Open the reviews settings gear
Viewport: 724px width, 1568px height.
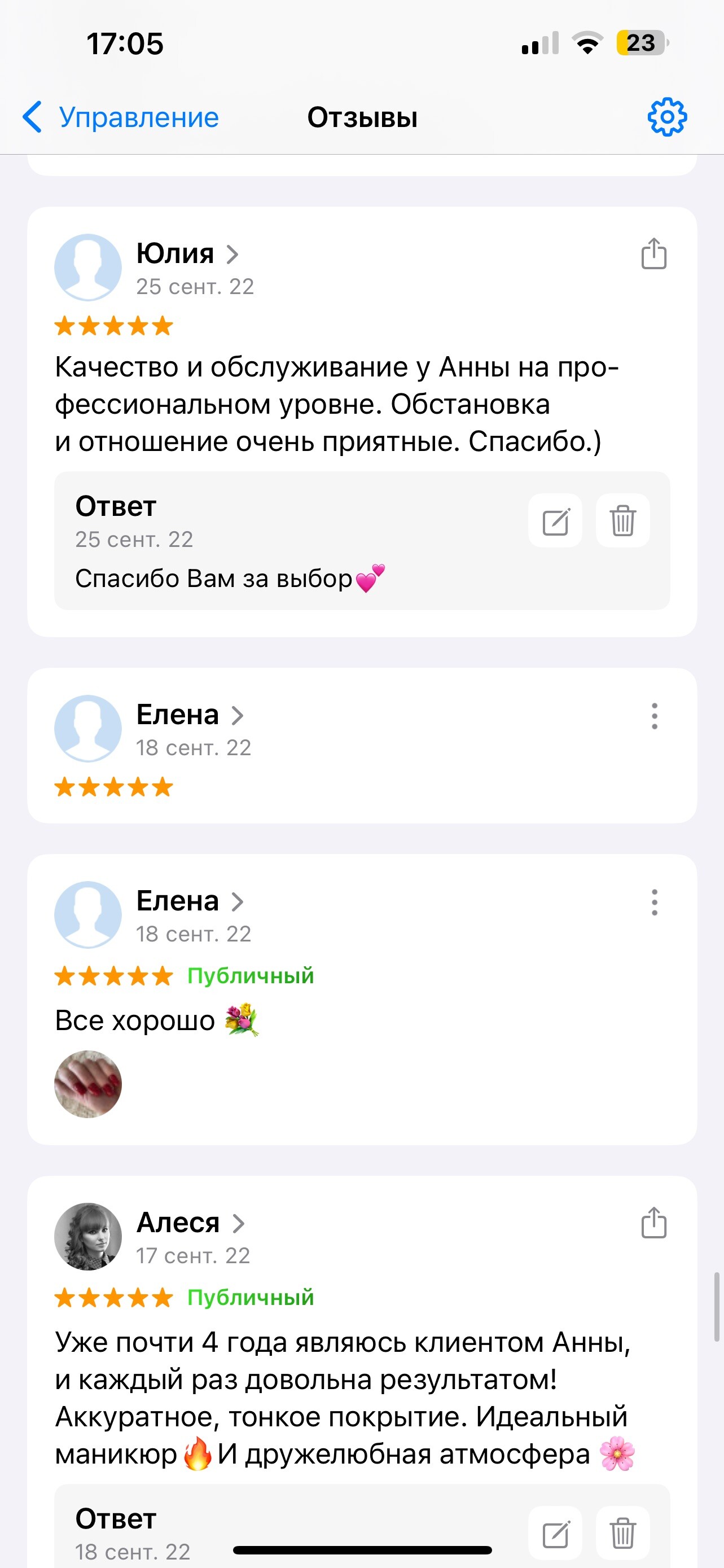tap(667, 117)
